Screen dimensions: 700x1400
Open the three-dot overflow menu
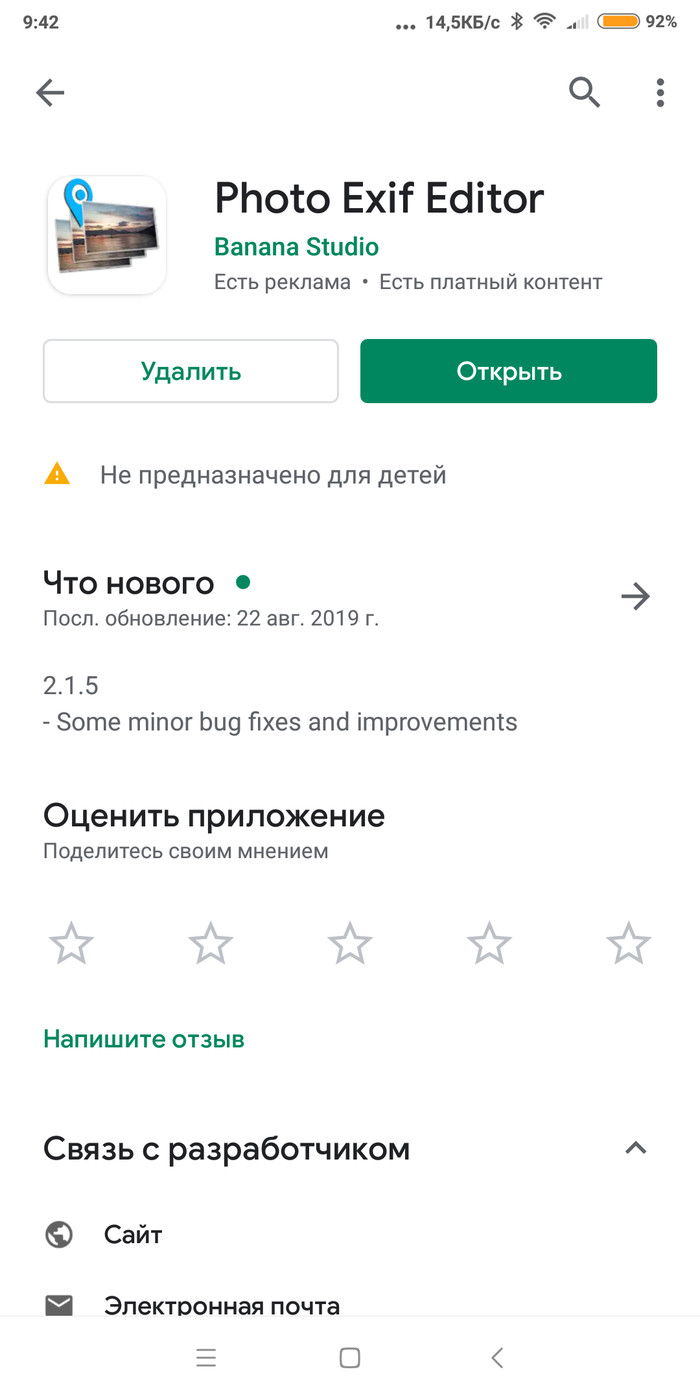pyautogui.click(x=660, y=93)
